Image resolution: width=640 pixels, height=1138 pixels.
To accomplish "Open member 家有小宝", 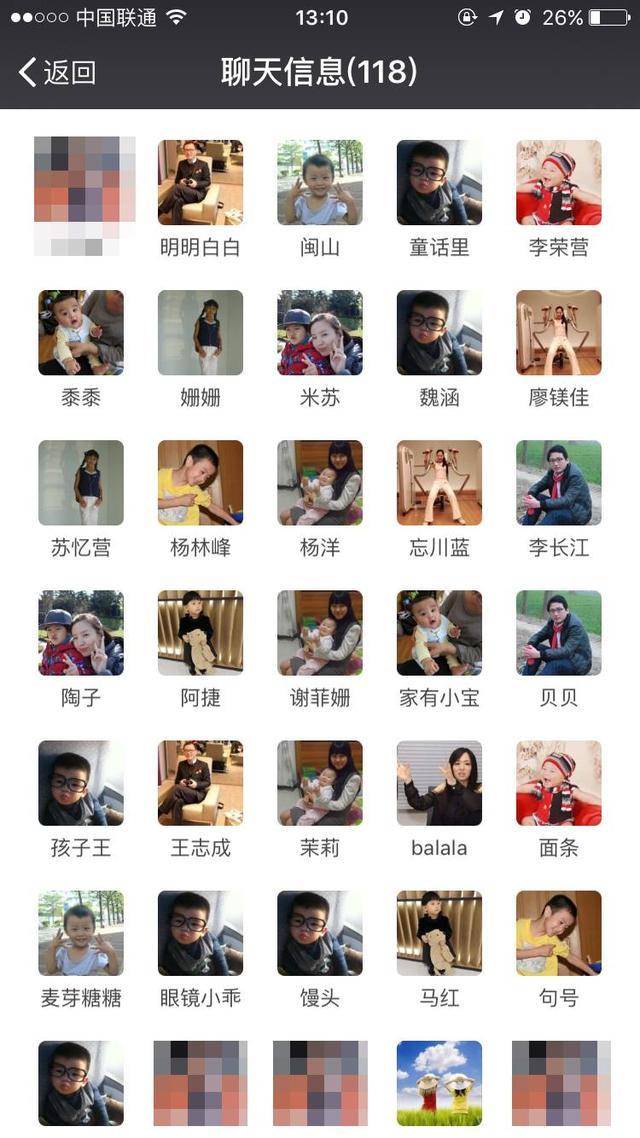I will 439,632.
